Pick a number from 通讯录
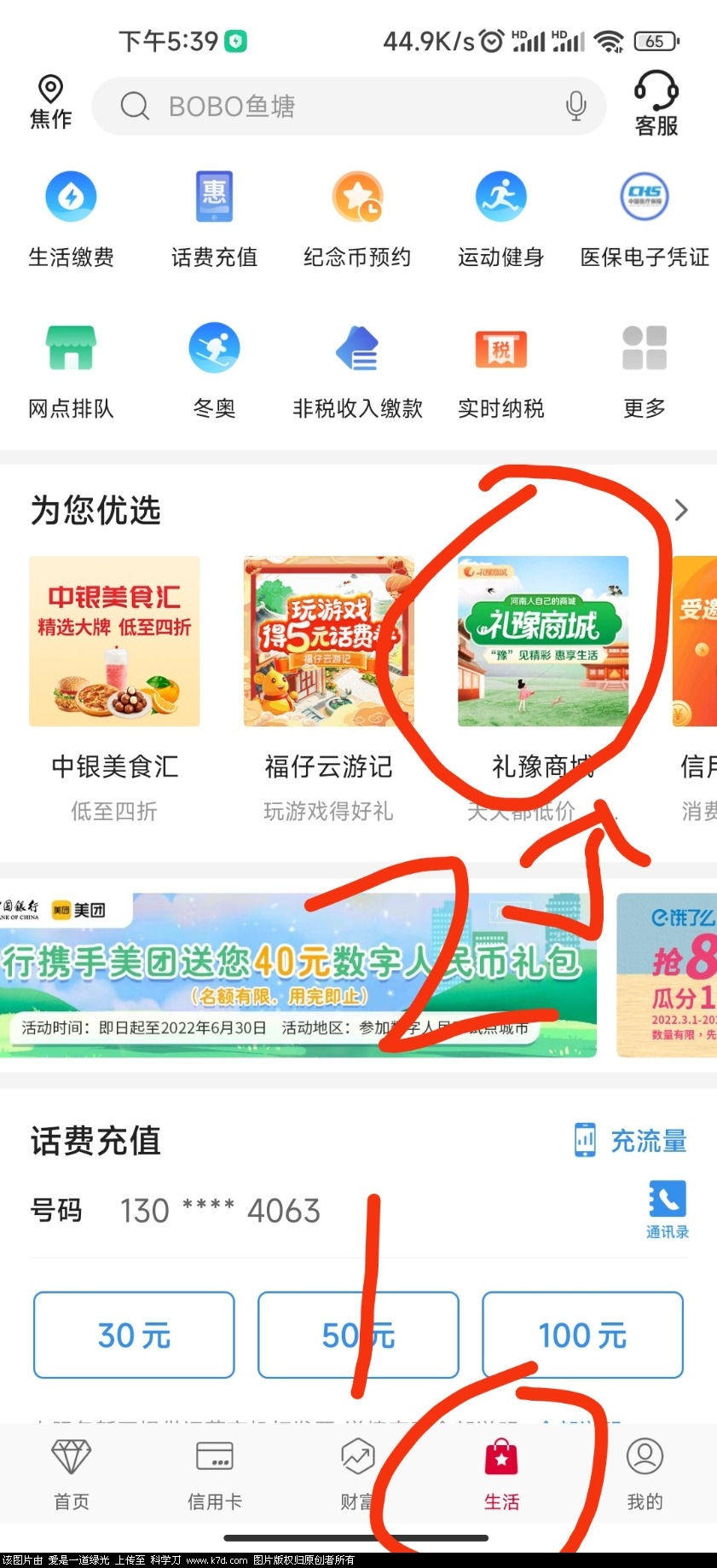 [667, 1209]
